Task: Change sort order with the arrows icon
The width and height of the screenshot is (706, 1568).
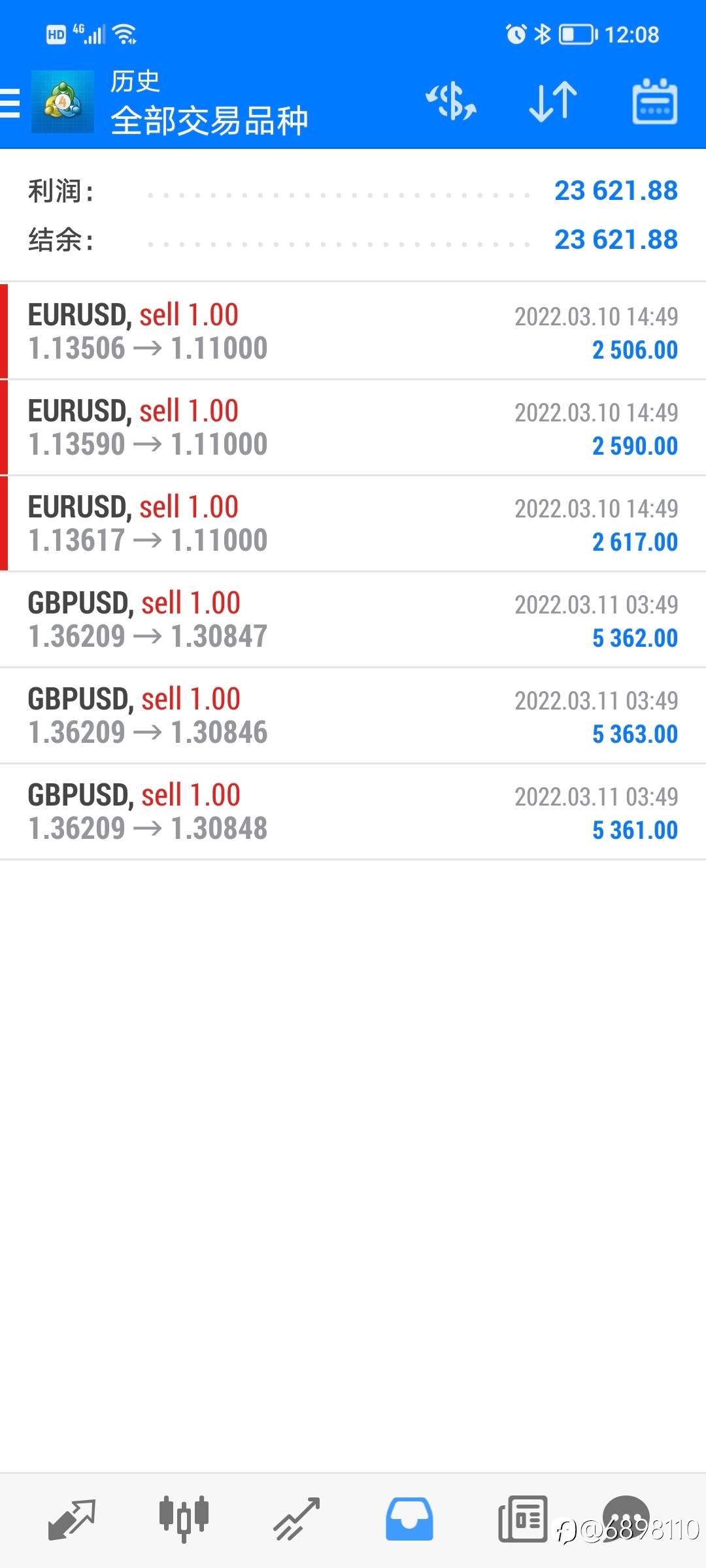Action: (x=552, y=102)
